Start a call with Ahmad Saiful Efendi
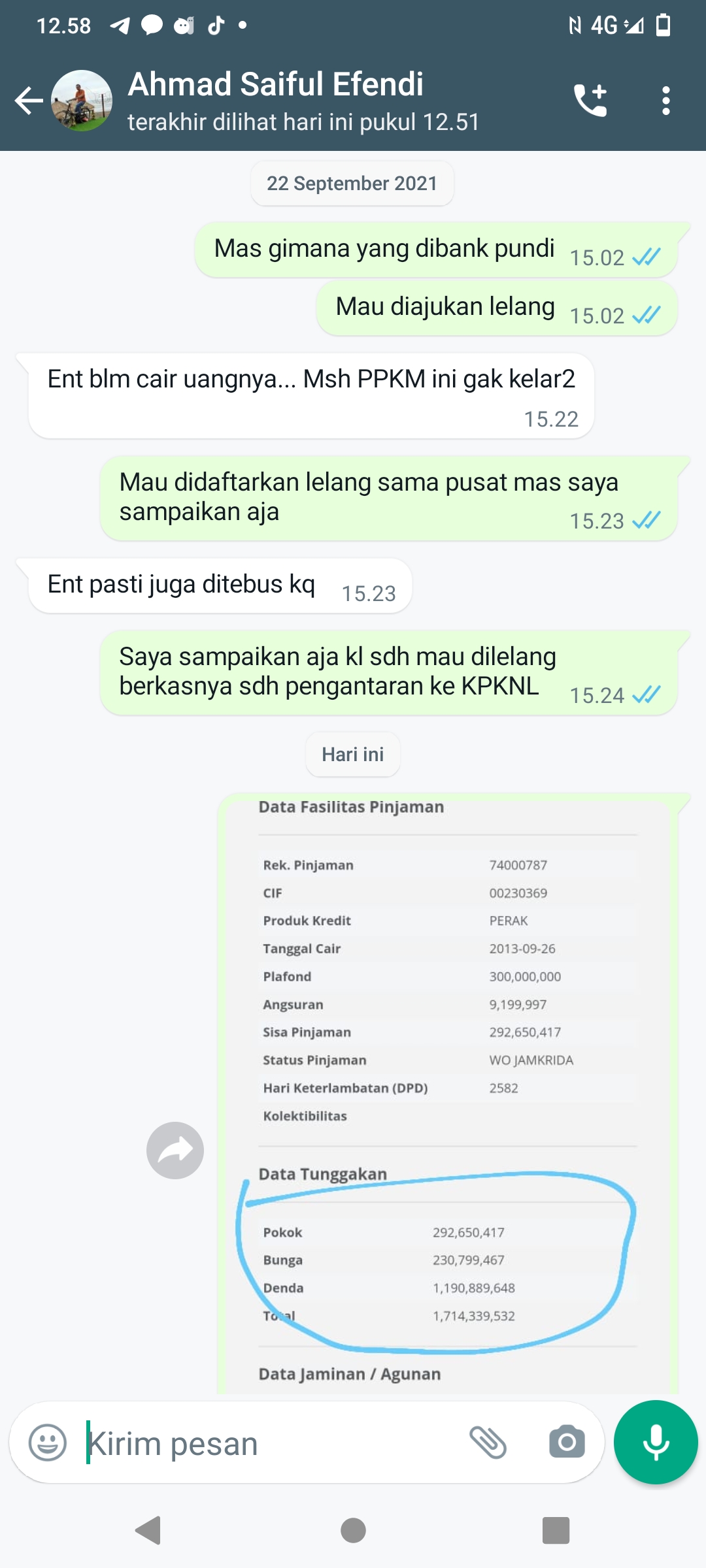Screen dimensions: 706x1568 (x=590, y=101)
